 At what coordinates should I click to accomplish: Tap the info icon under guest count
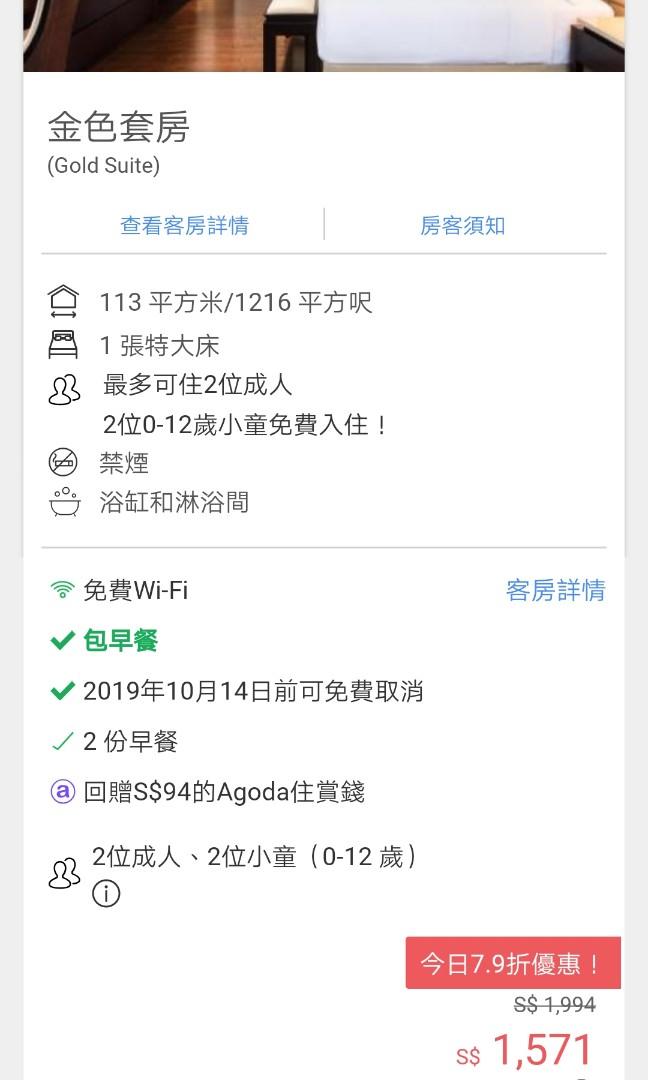pos(106,893)
